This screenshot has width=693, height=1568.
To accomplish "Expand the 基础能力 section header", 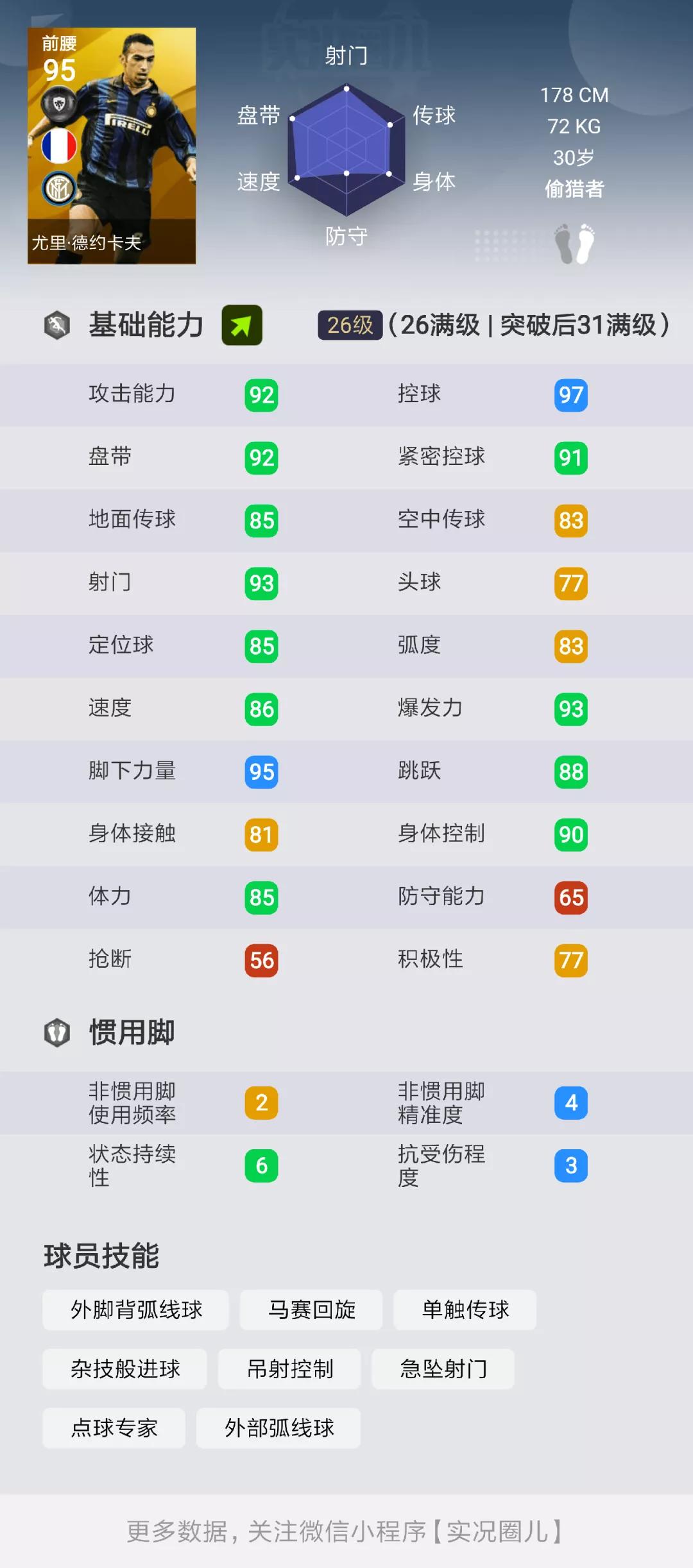I will pos(146,325).
